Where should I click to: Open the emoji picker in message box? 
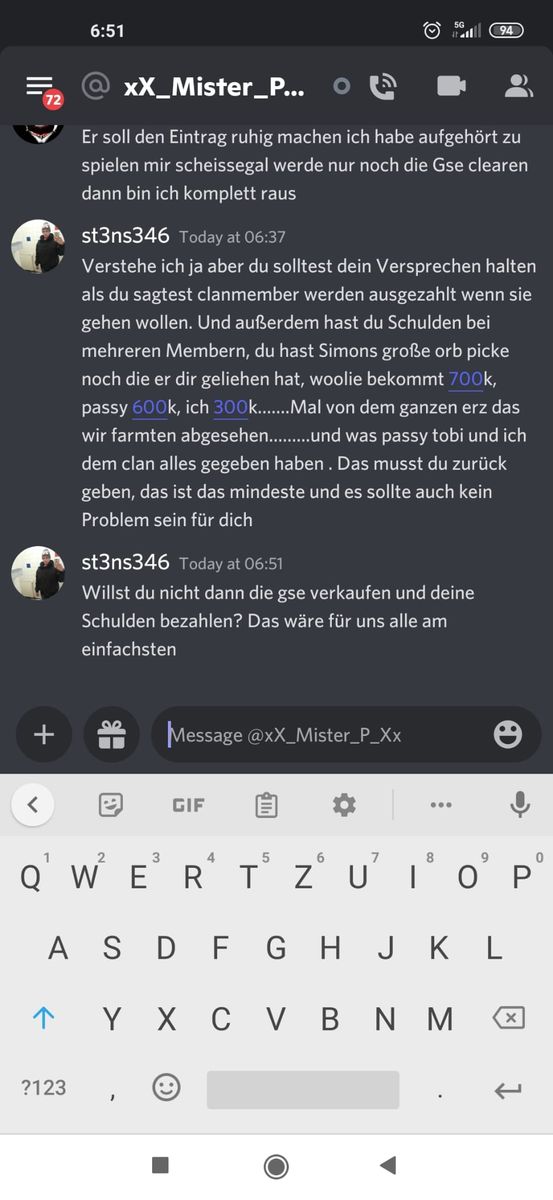click(508, 735)
